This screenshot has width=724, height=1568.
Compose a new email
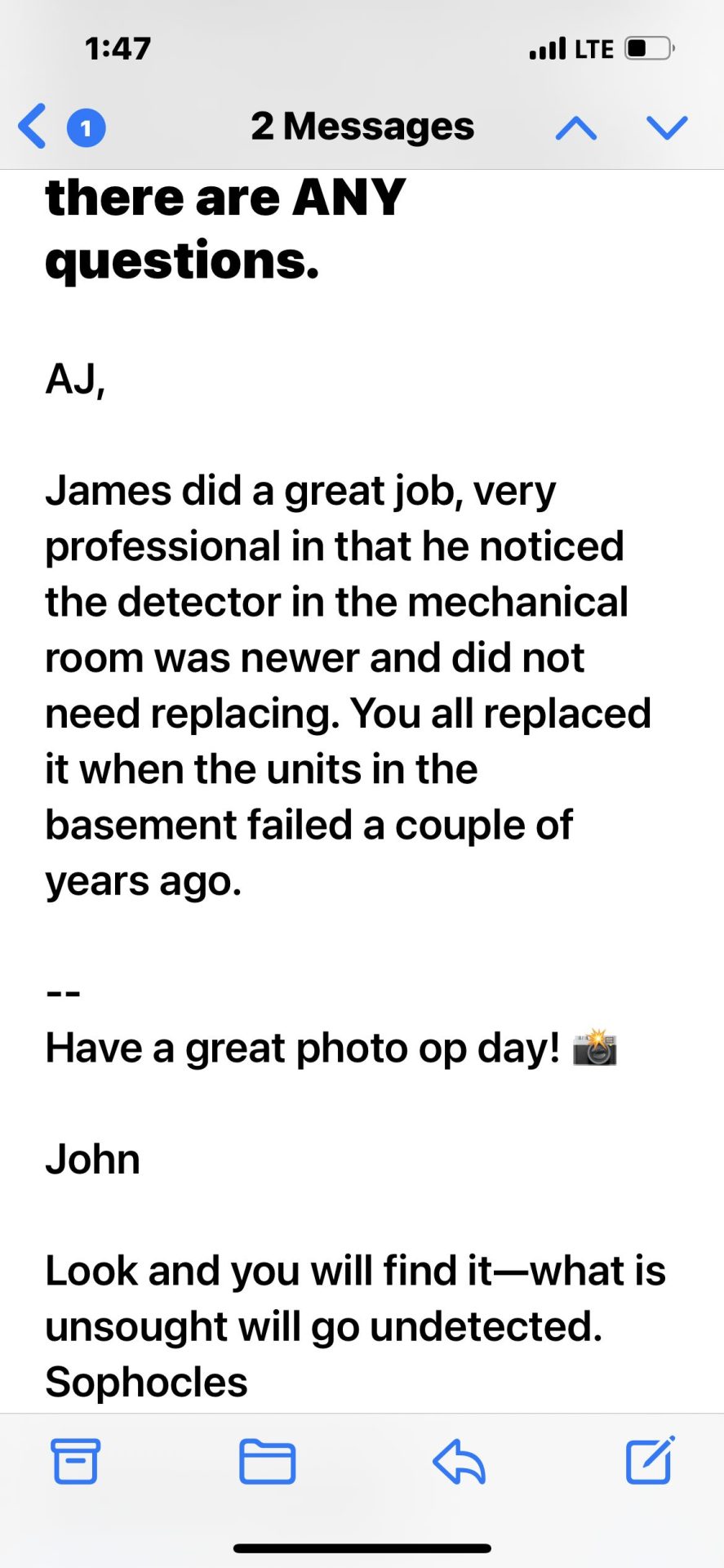tap(650, 1459)
